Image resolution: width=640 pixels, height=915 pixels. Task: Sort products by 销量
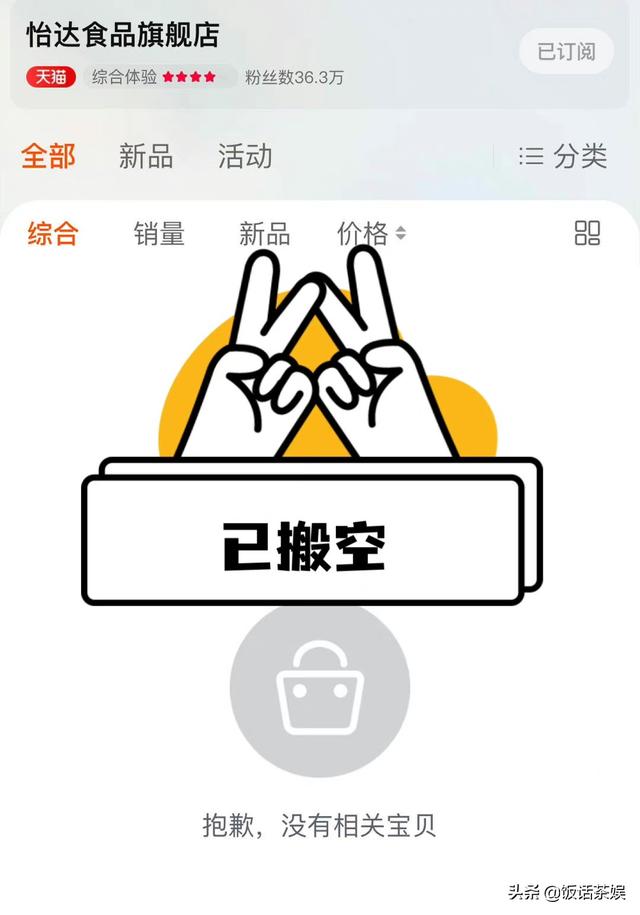[x=159, y=234]
